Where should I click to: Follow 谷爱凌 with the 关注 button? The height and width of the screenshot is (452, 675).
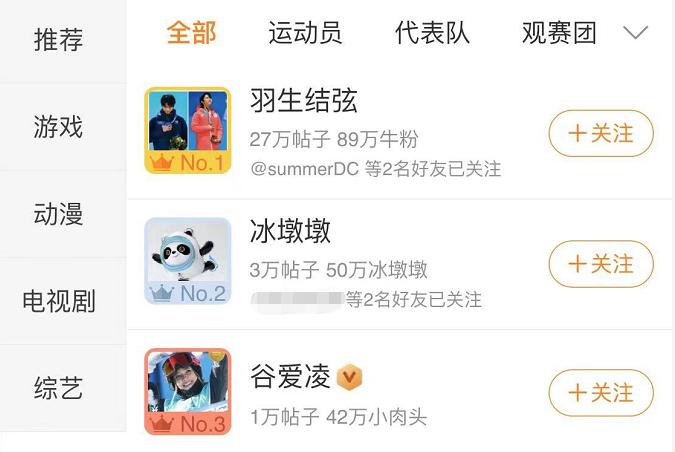[601, 392]
